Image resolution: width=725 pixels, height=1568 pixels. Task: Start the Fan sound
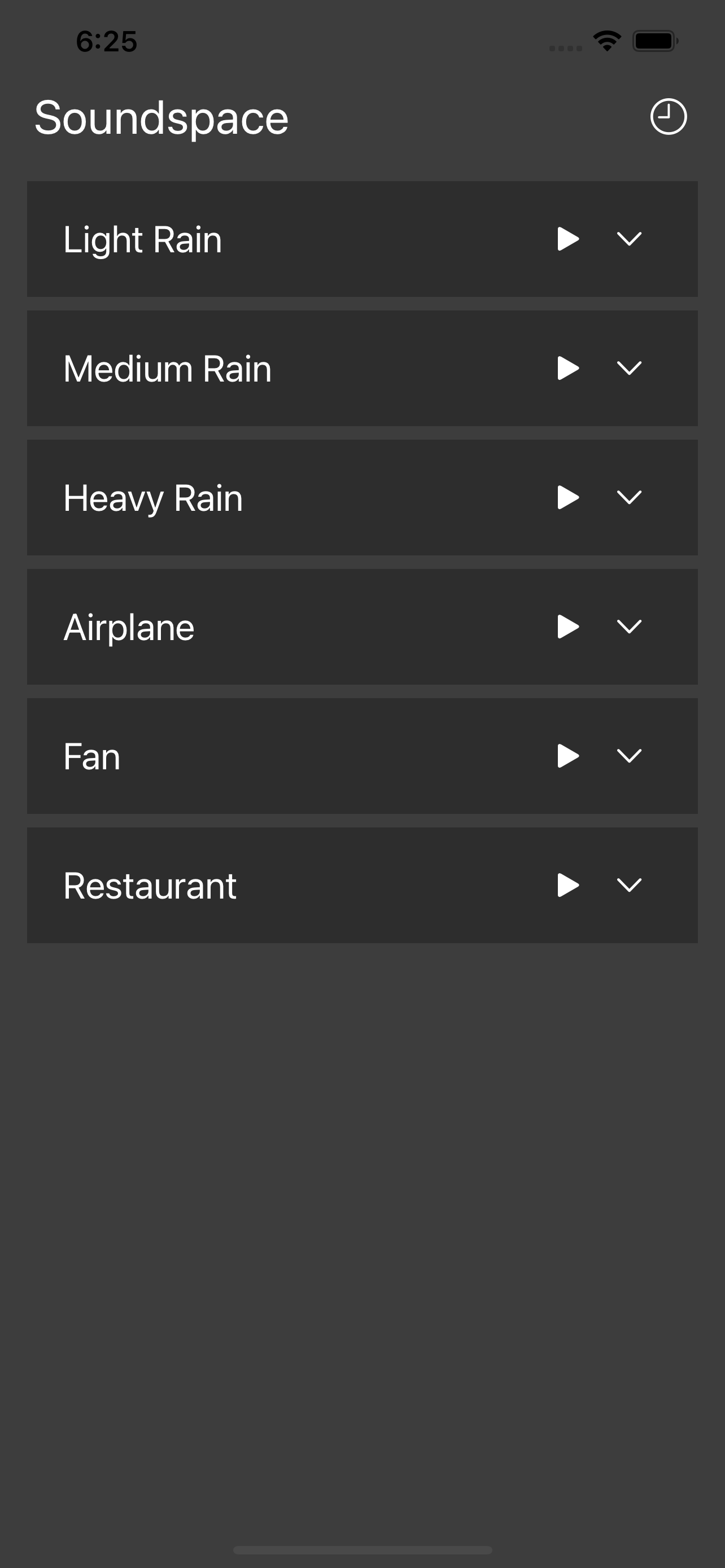(x=567, y=756)
